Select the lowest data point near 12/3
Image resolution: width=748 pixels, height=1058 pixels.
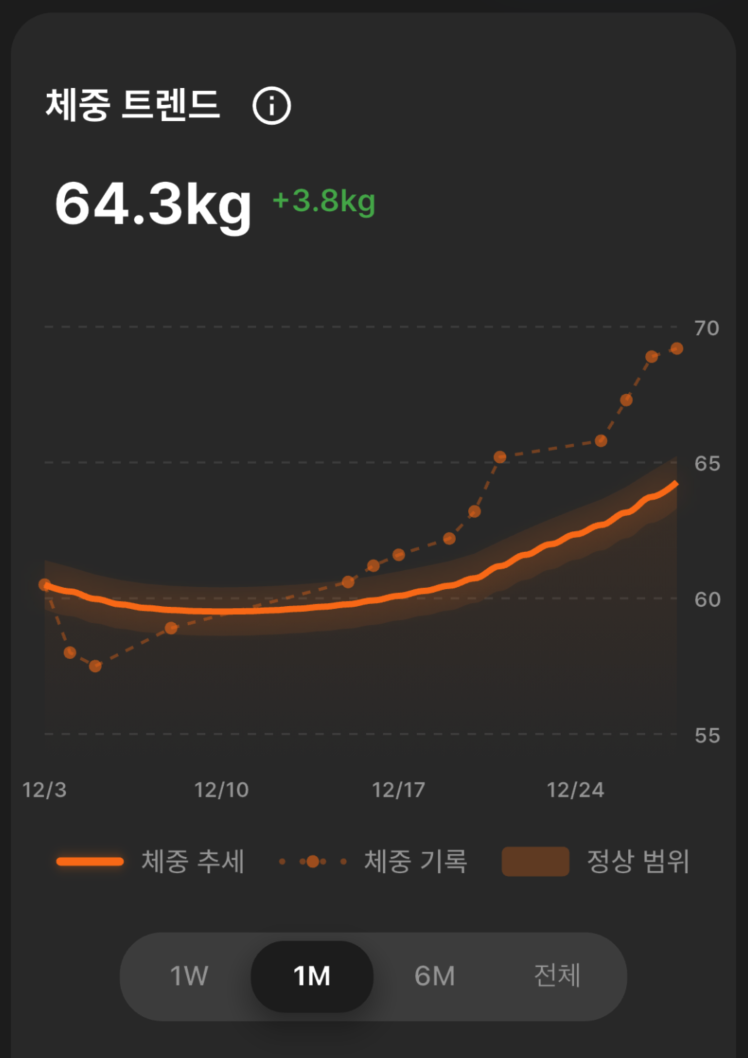pos(96,664)
